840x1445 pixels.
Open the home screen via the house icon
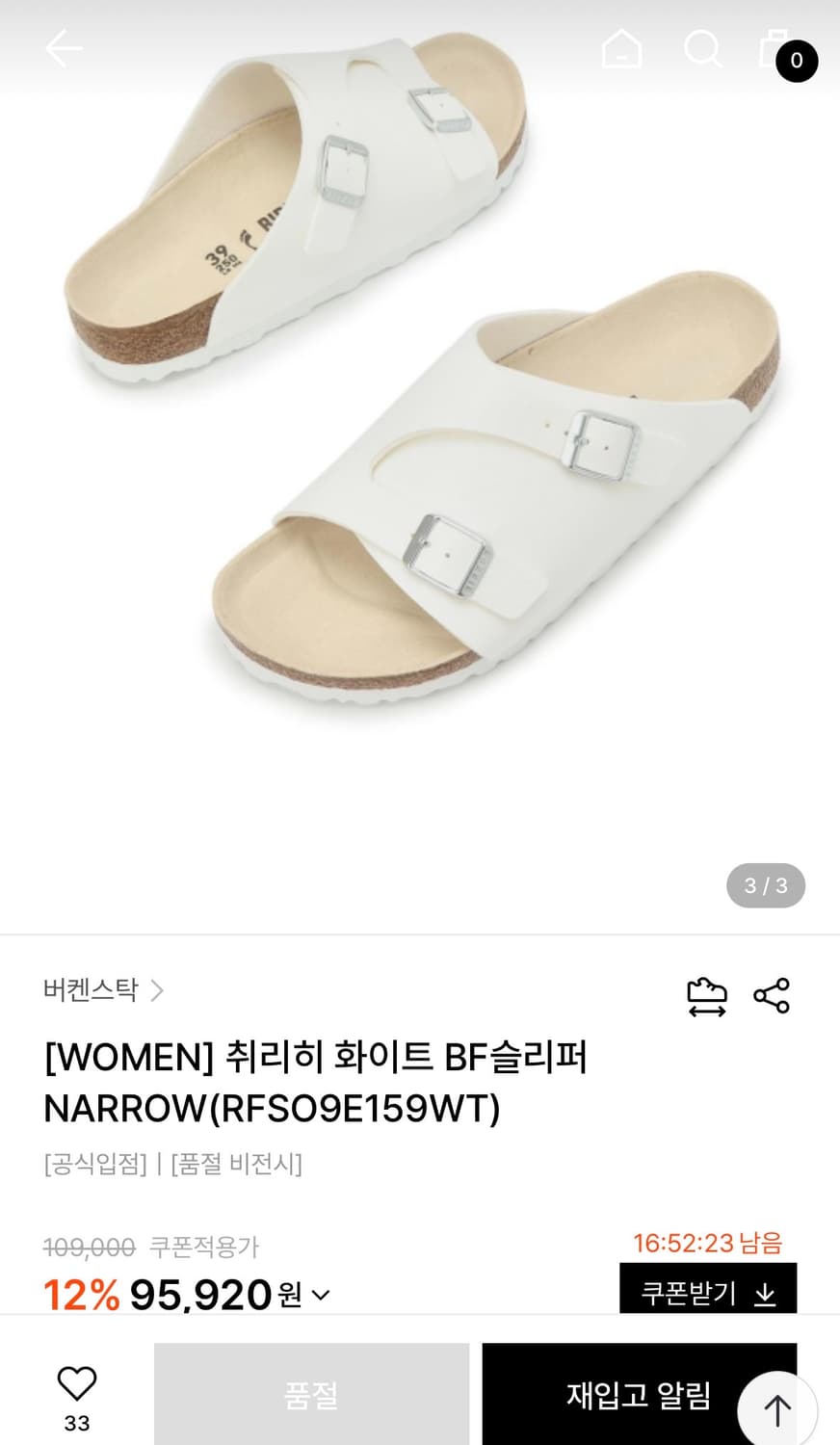[621, 48]
